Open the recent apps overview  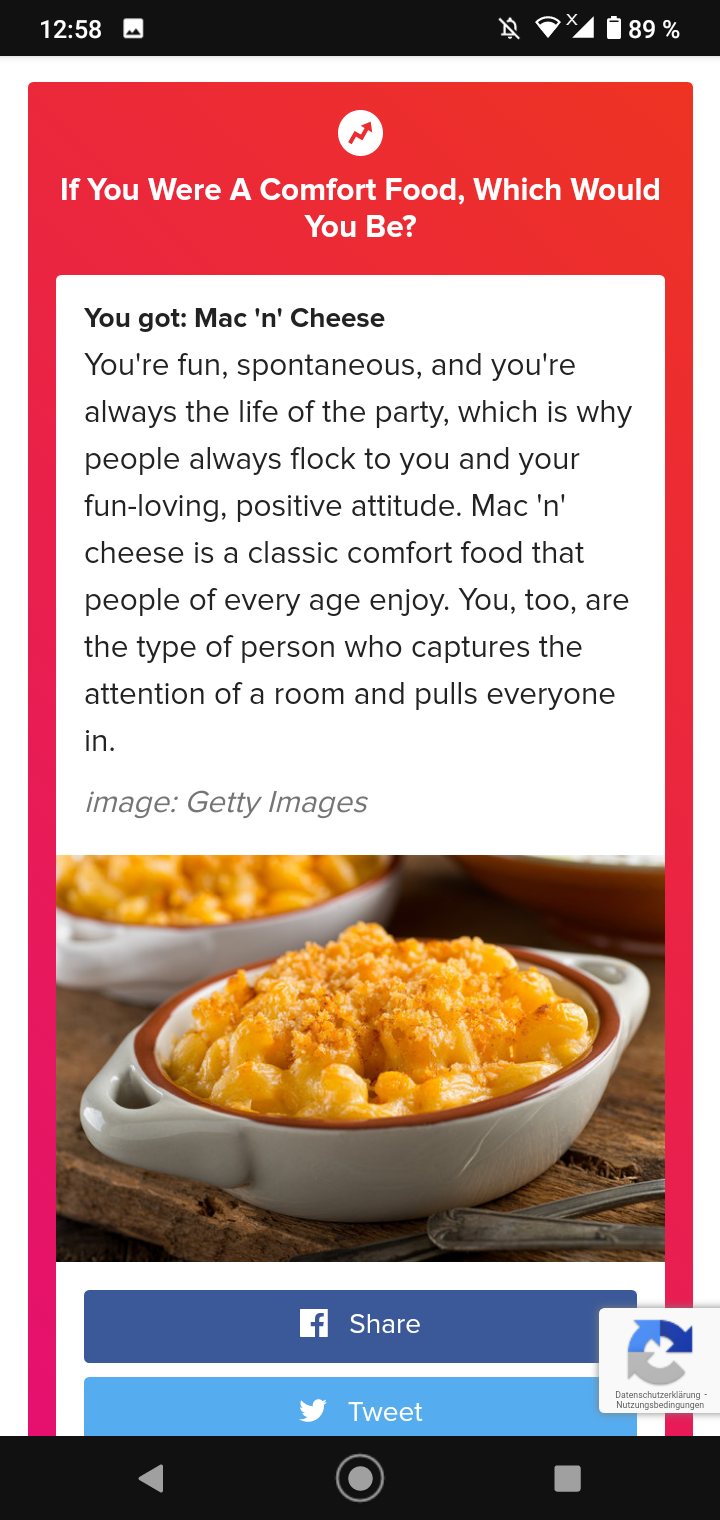pyautogui.click(x=568, y=1478)
